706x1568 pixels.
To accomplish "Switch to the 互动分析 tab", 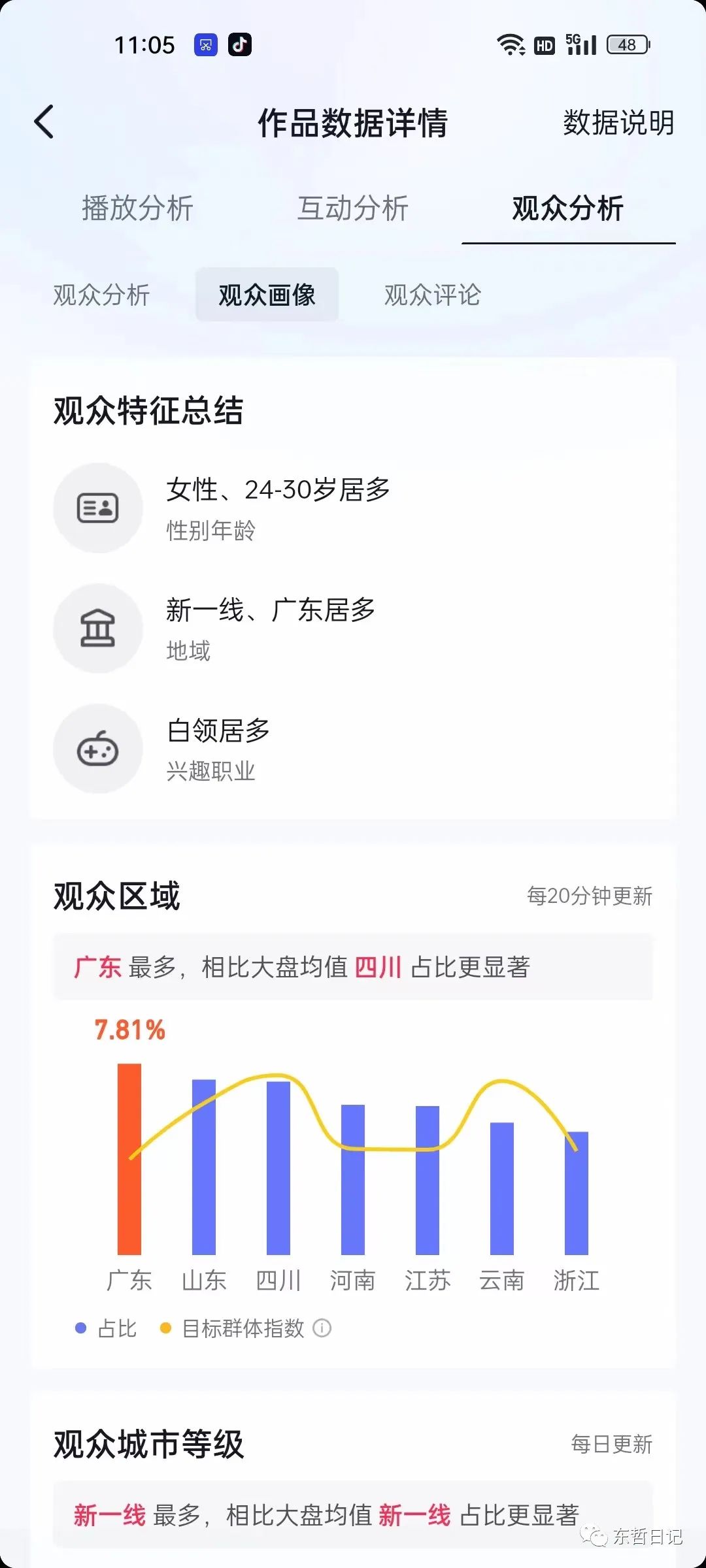I will click(353, 208).
